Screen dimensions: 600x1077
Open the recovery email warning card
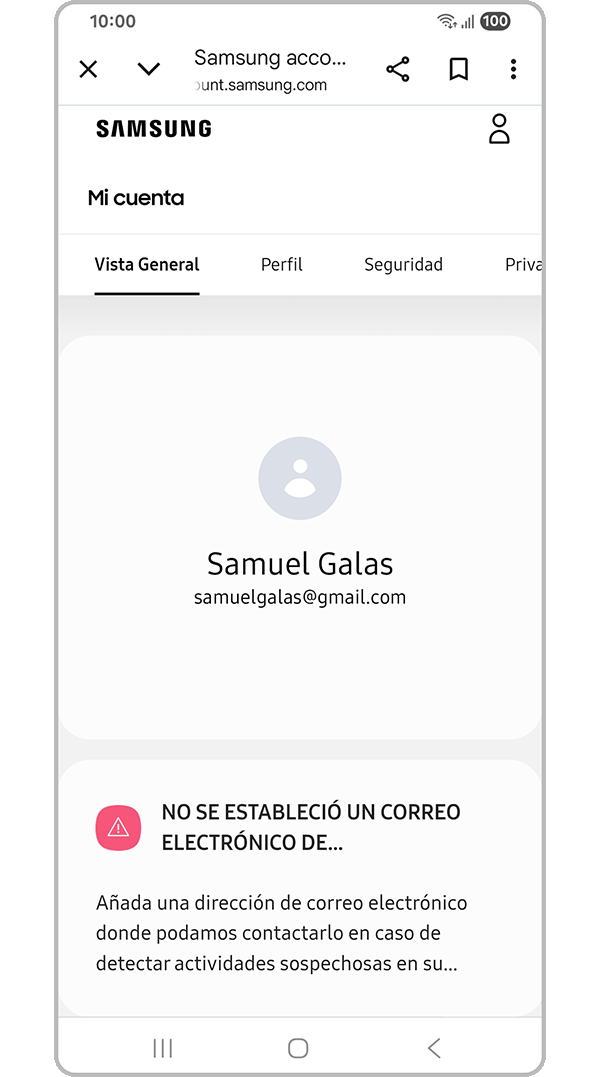300,885
